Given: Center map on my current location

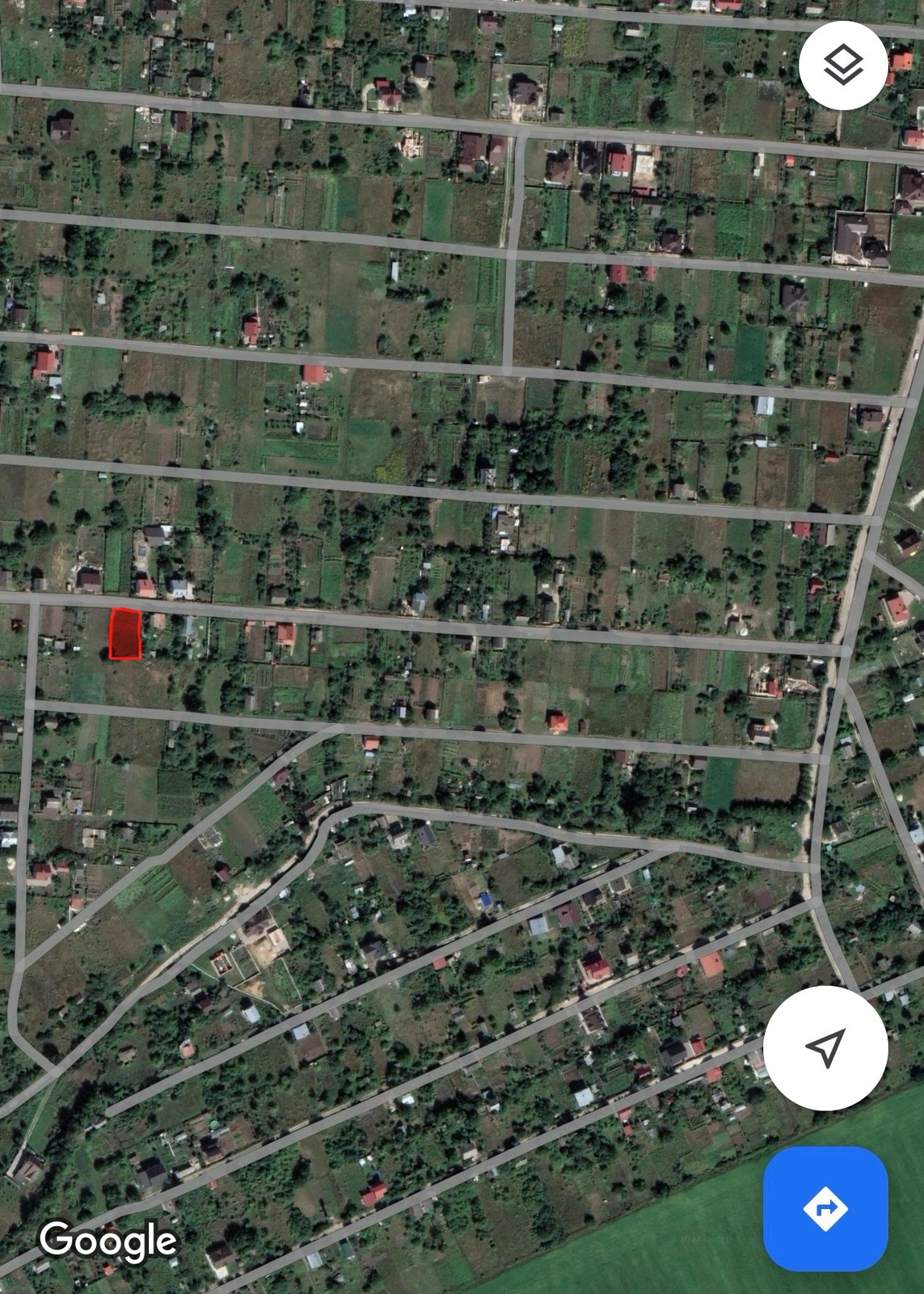Looking at the screenshot, I should (x=825, y=1047).
